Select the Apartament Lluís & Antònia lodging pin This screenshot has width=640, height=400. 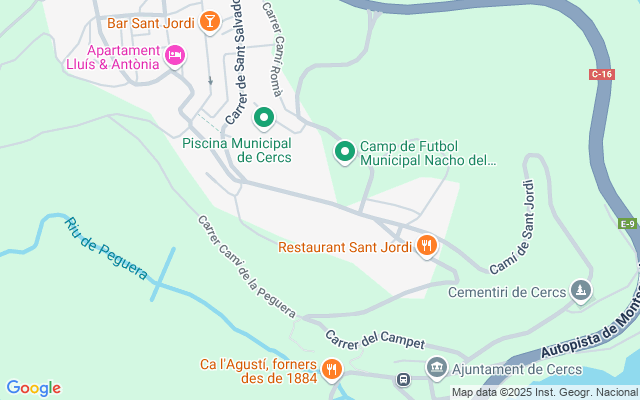click(175, 56)
